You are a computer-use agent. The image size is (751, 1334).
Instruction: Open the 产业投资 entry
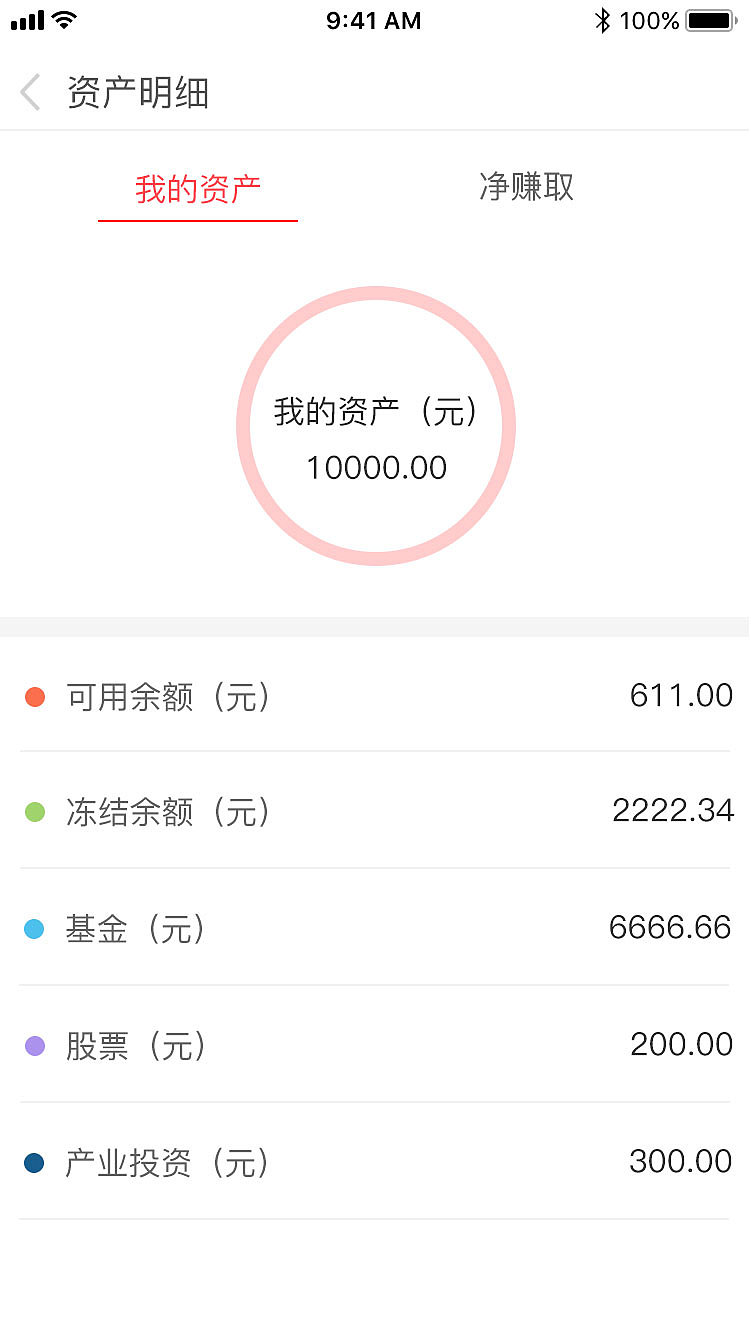tap(375, 1163)
